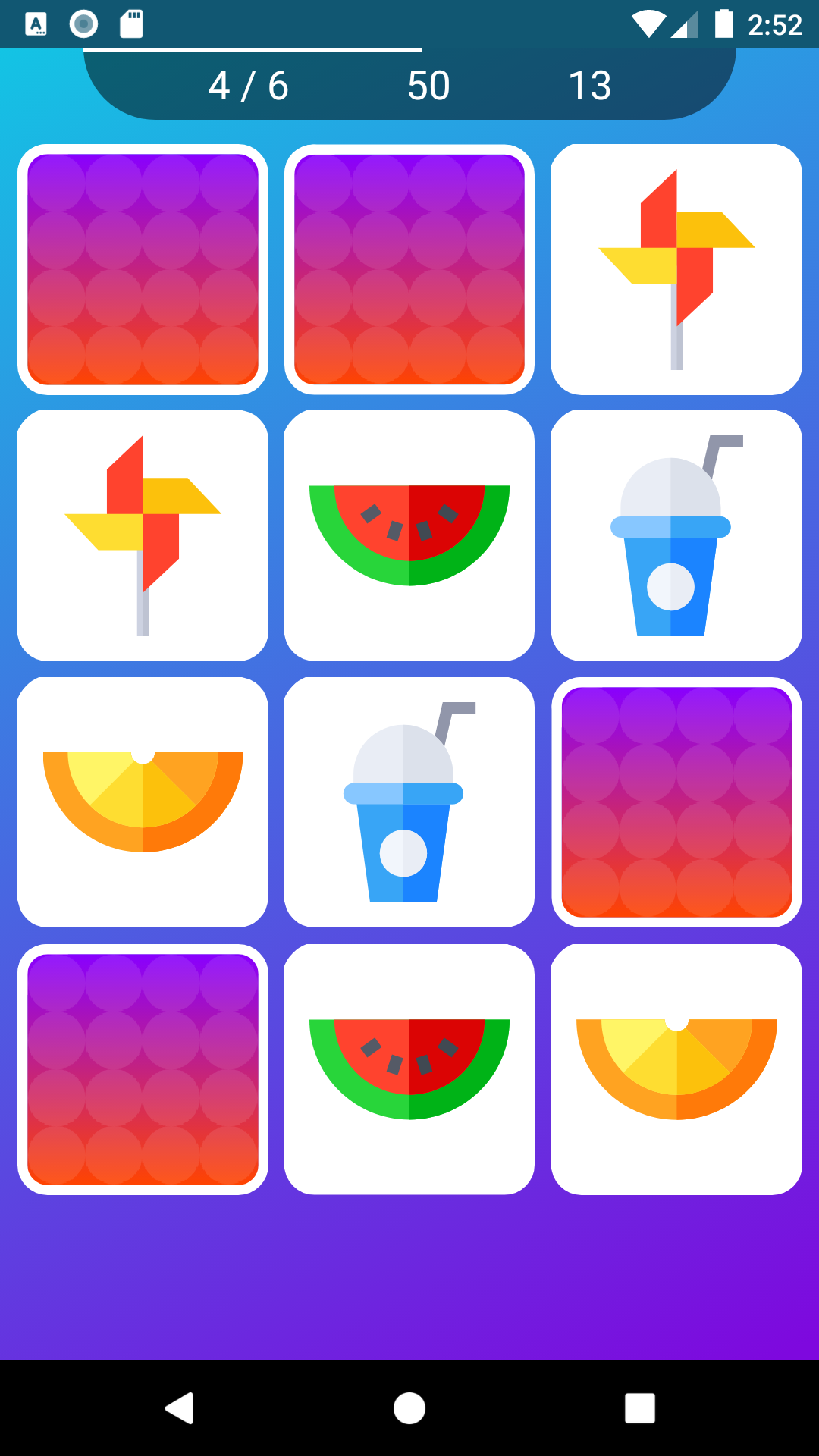Flip the face-down card directly above a watermelon
The height and width of the screenshot is (1456, 819).
pyautogui.click(x=409, y=269)
